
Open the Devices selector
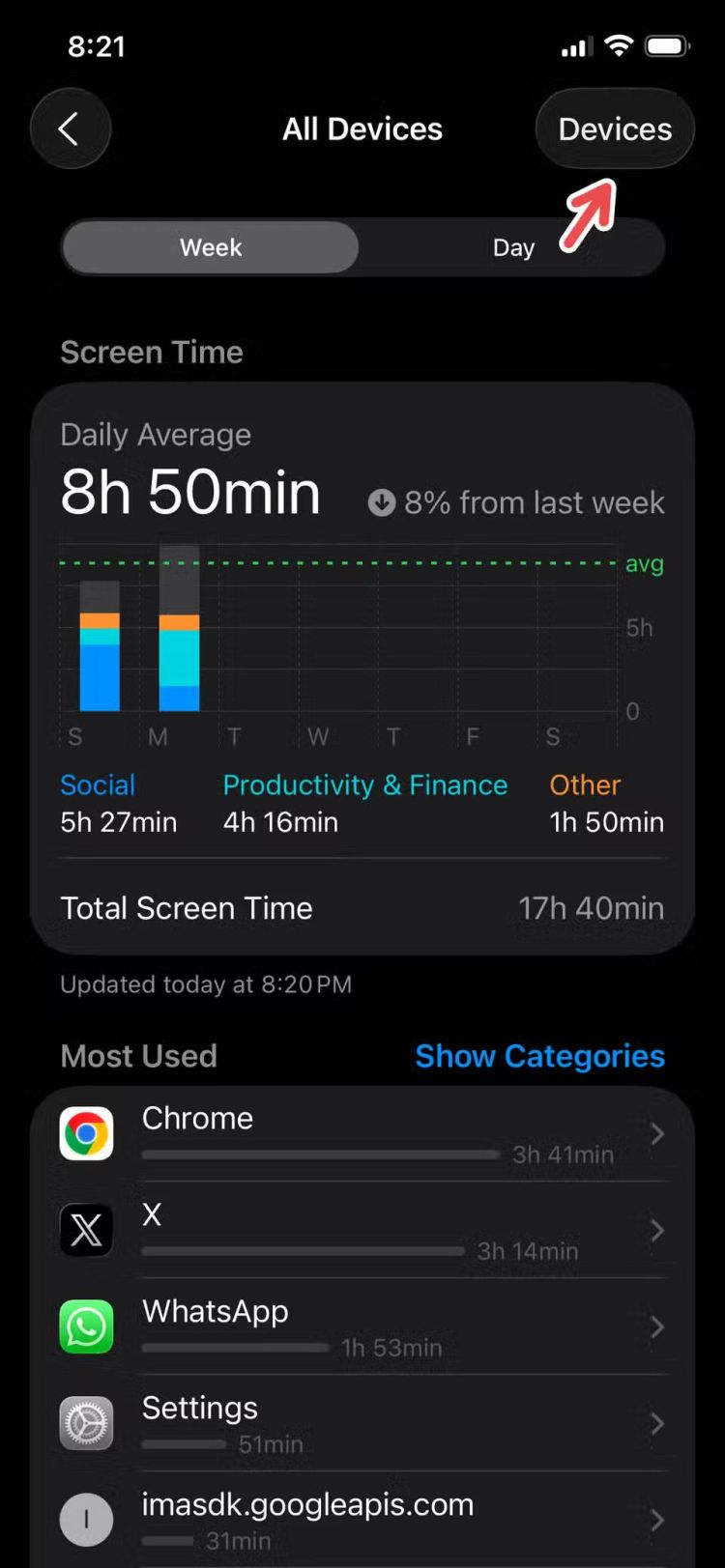[x=615, y=129]
